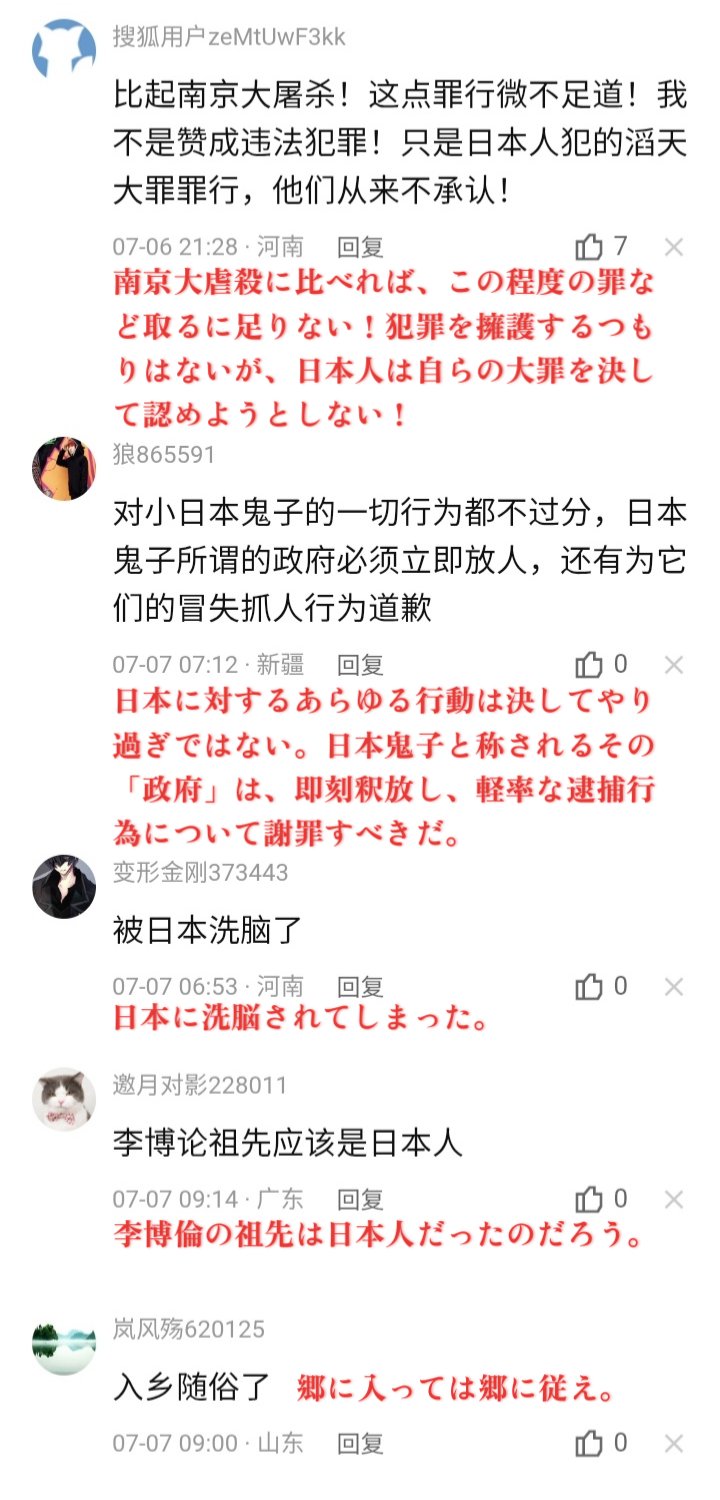This screenshot has width=720, height=1500.
Task: Dismiss the comment from 狼865591
Action: 674,665
